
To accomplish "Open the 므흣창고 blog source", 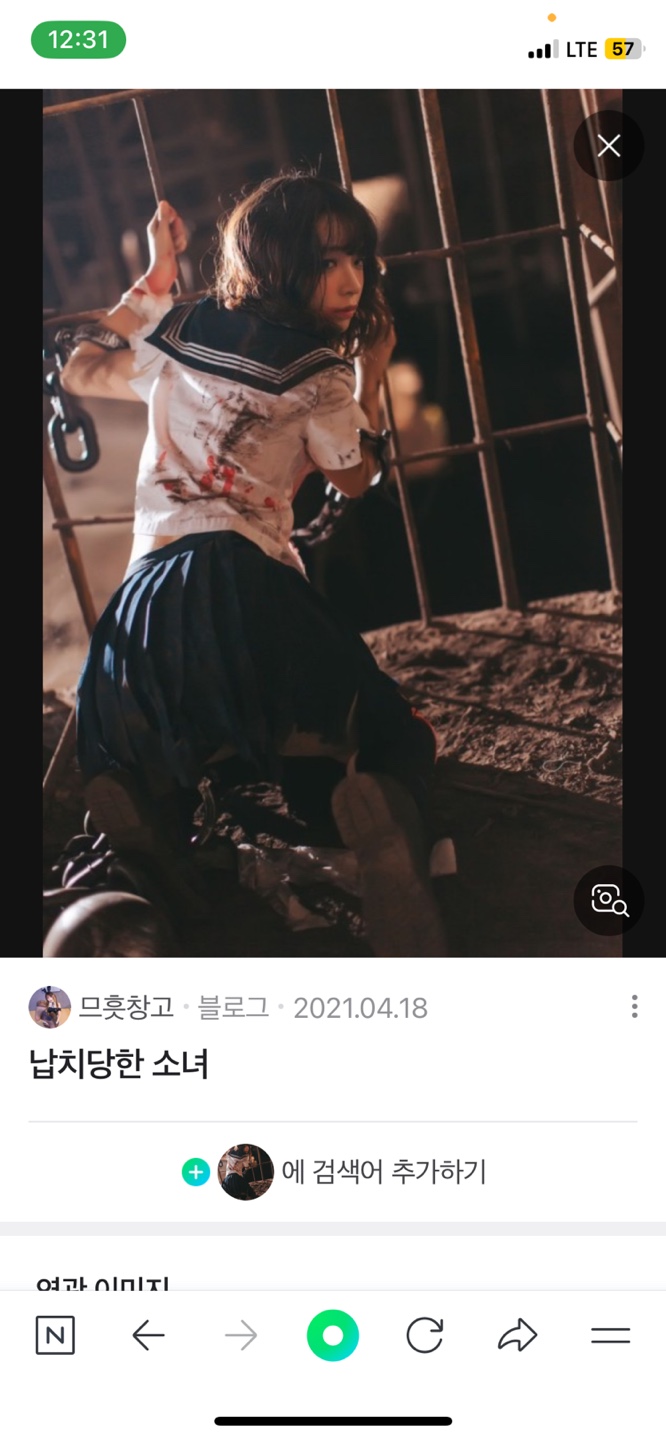I will point(124,1007).
